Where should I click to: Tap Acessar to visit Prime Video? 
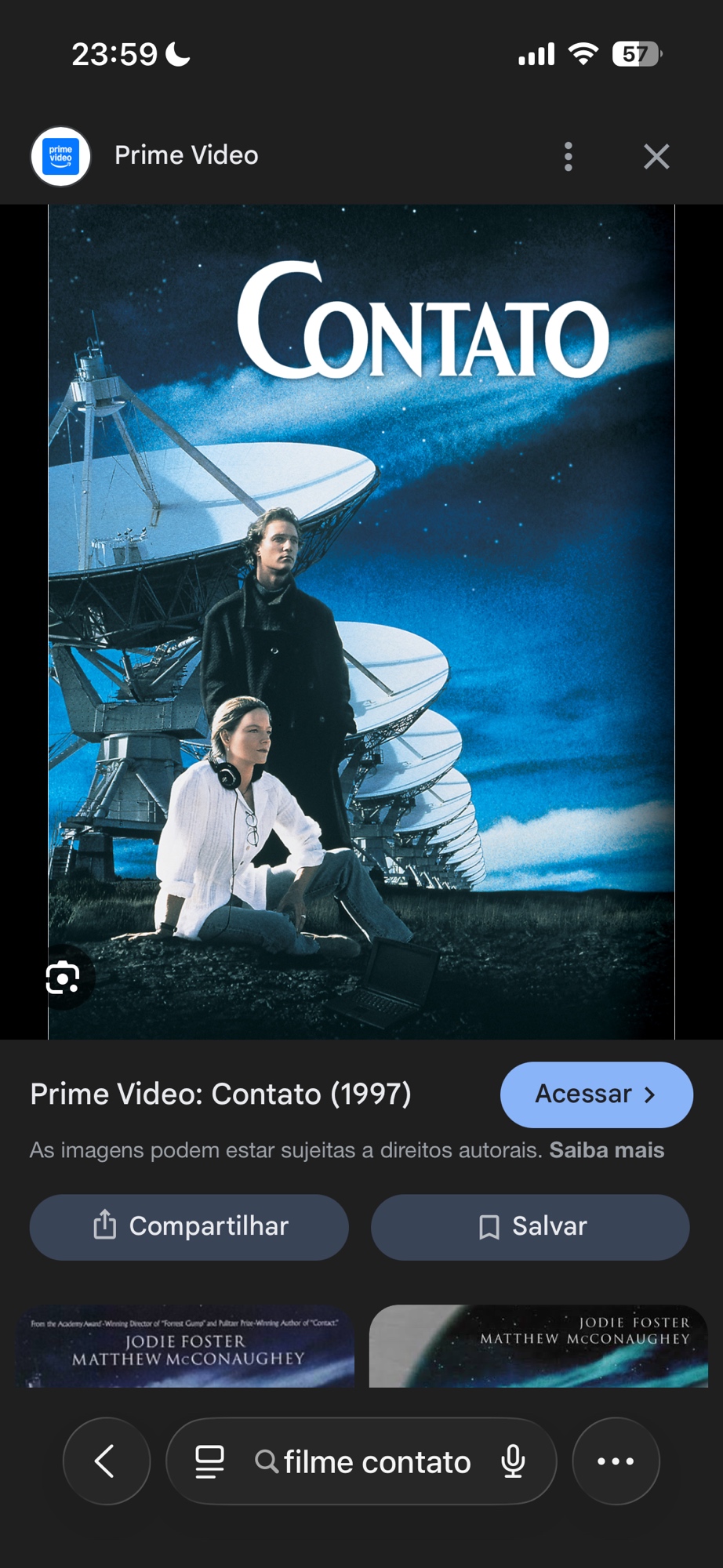(596, 1094)
